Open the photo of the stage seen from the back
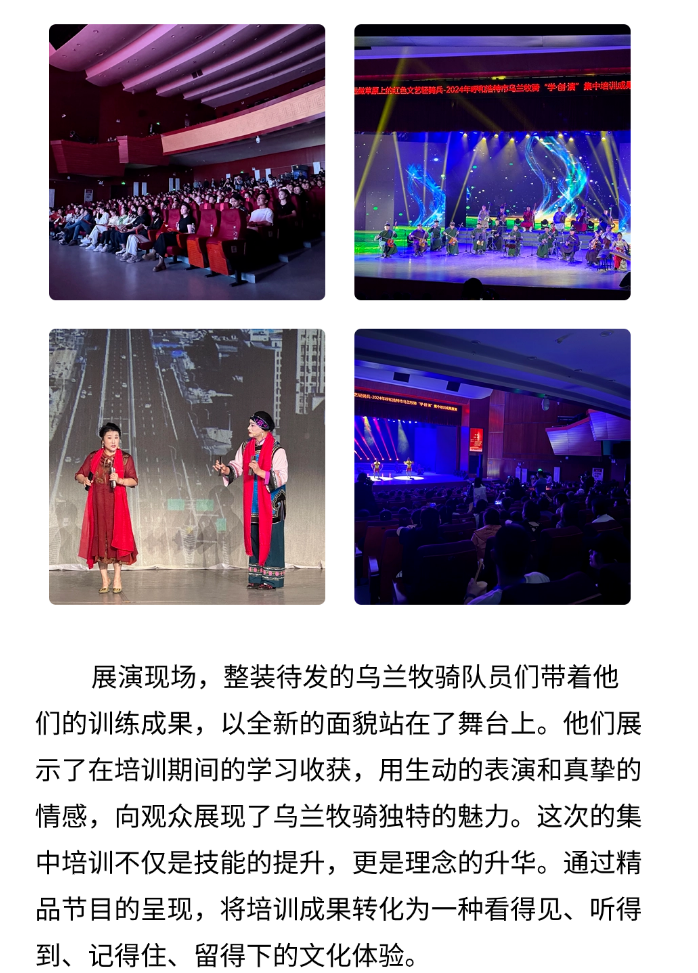Image resolution: width=698 pixels, height=973 pixels. point(492,466)
